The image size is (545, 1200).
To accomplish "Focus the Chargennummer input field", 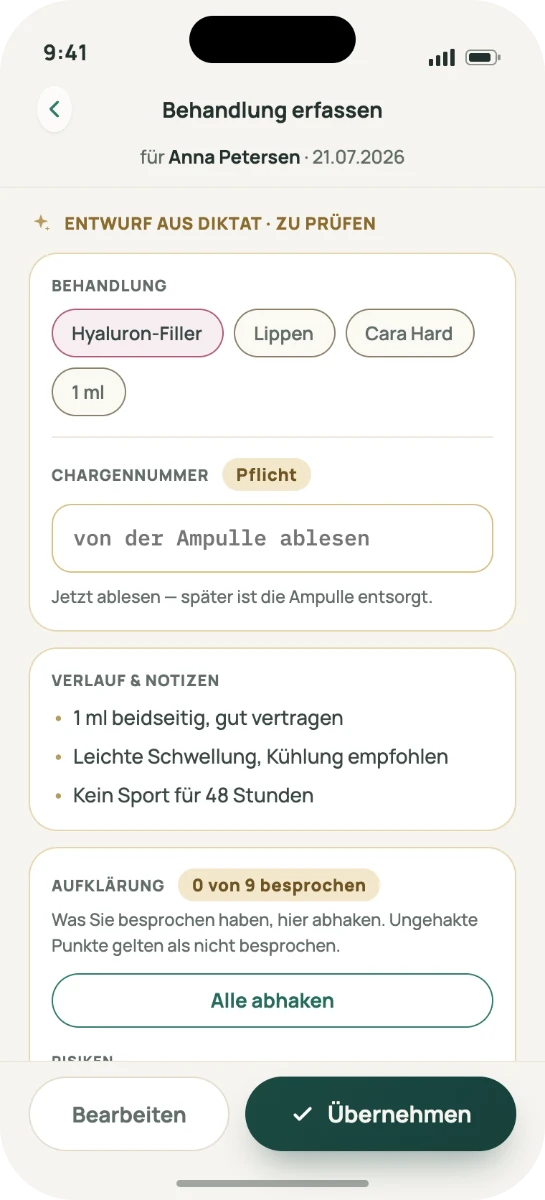I will coord(272,538).
